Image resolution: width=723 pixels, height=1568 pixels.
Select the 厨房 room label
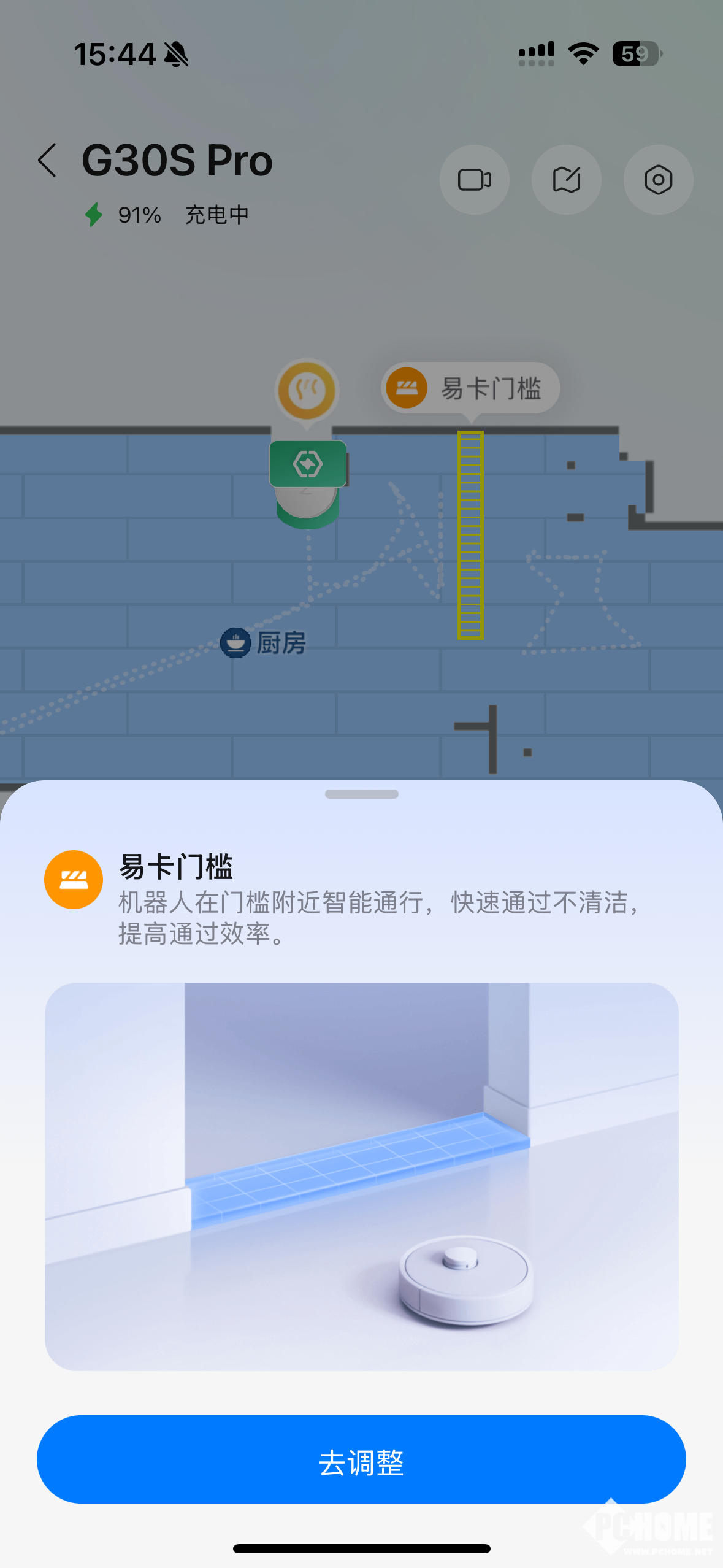pyautogui.click(x=264, y=643)
